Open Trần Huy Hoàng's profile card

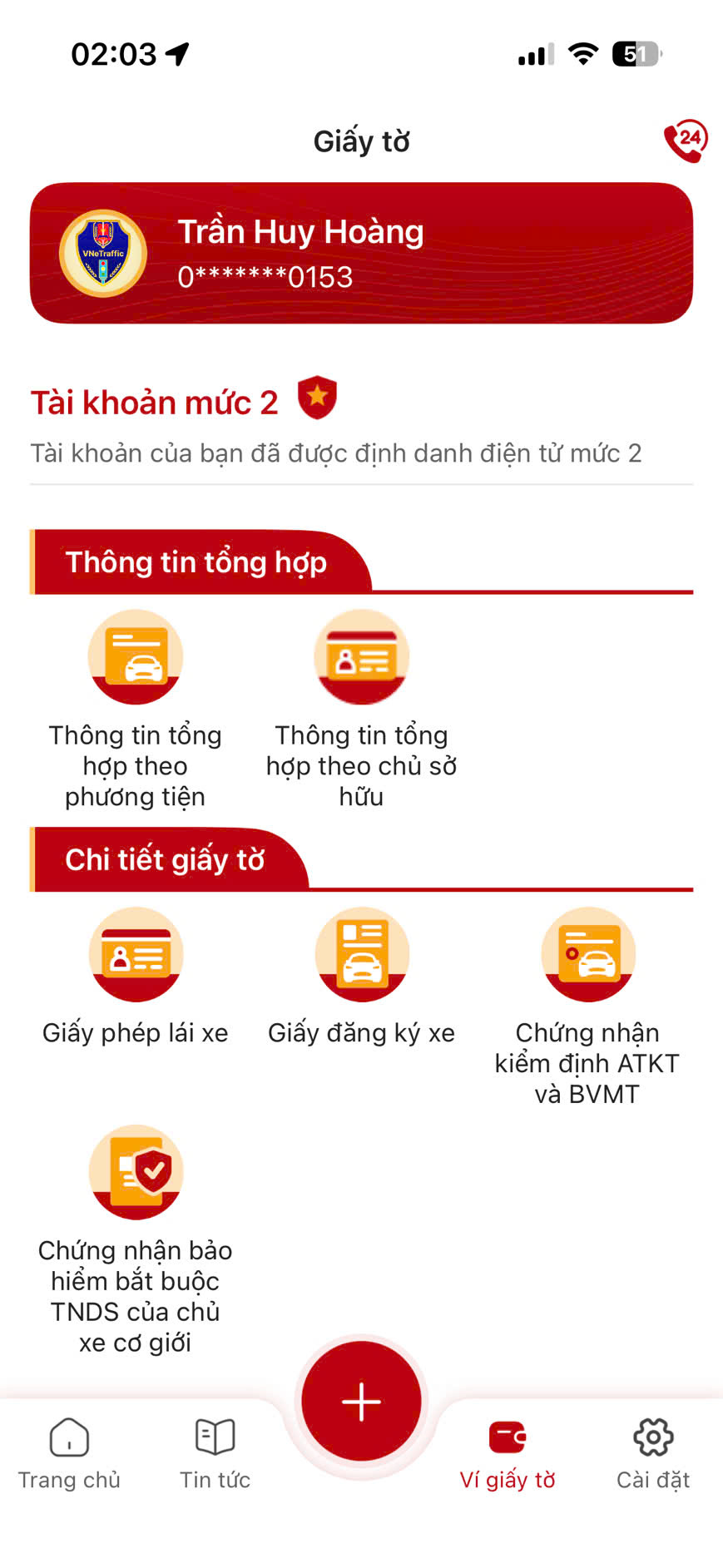coord(361,253)
